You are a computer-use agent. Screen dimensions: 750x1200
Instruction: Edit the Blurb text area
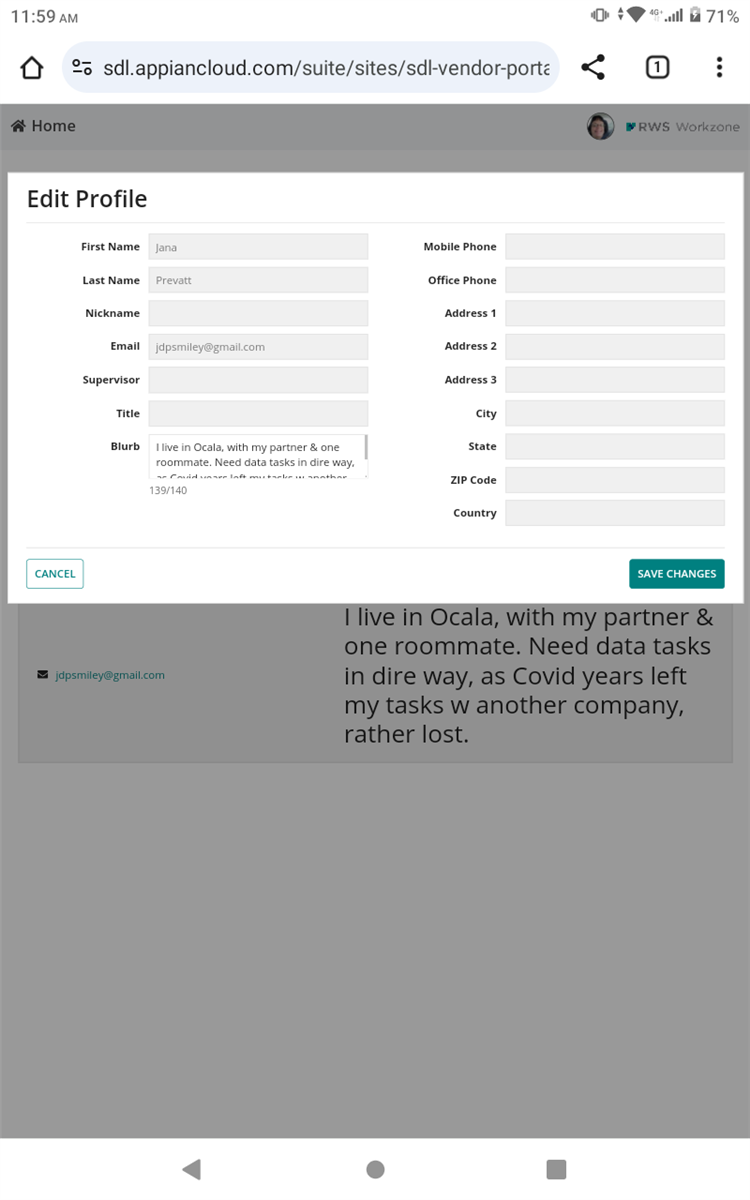coord(256,455)
